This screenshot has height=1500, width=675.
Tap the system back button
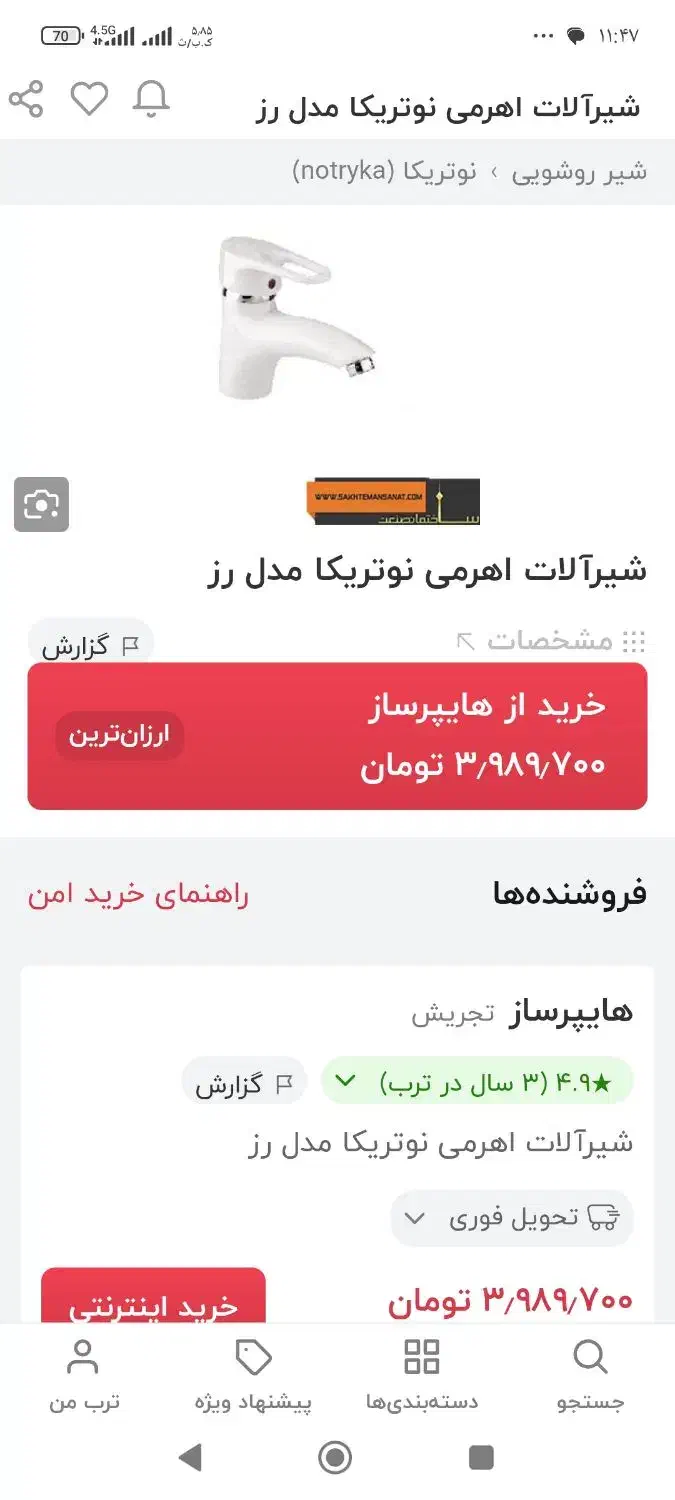click(190, 1457)
